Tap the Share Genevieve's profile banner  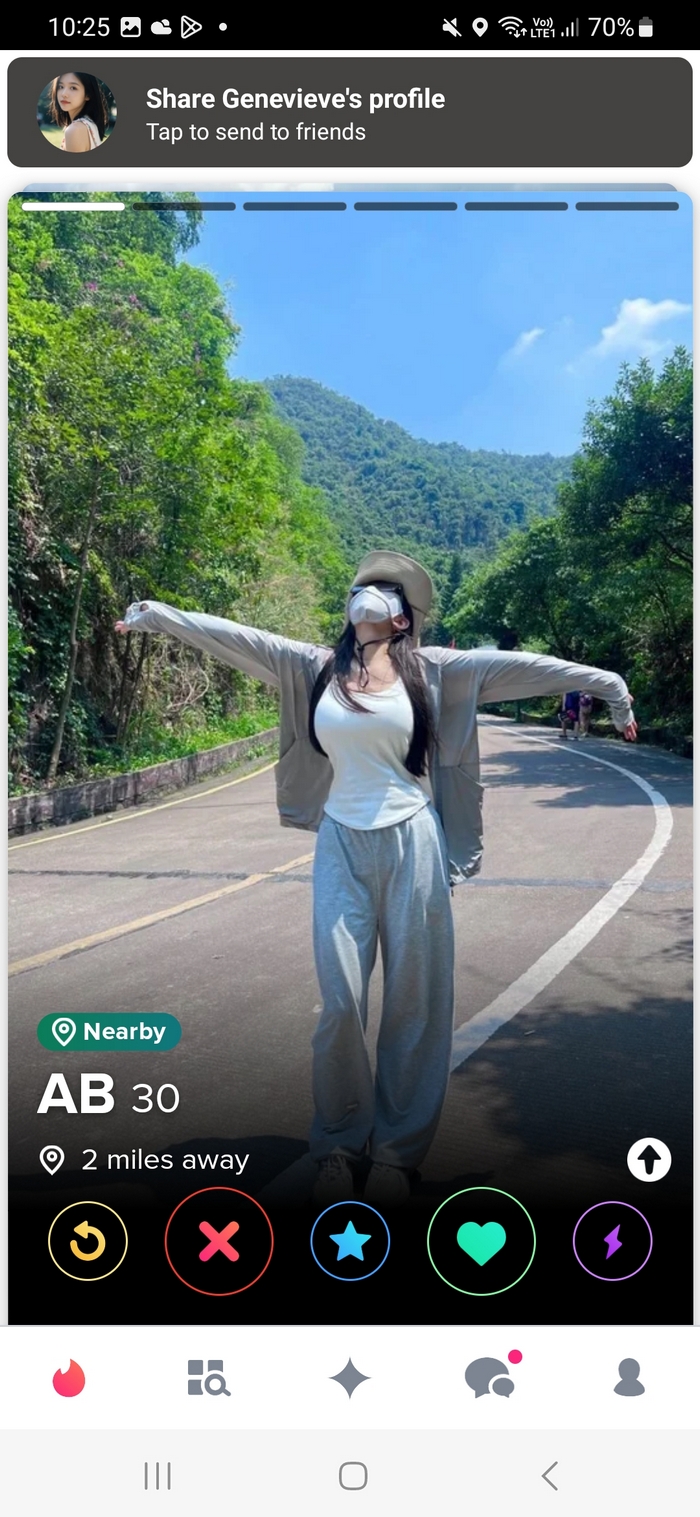[350, 112]
